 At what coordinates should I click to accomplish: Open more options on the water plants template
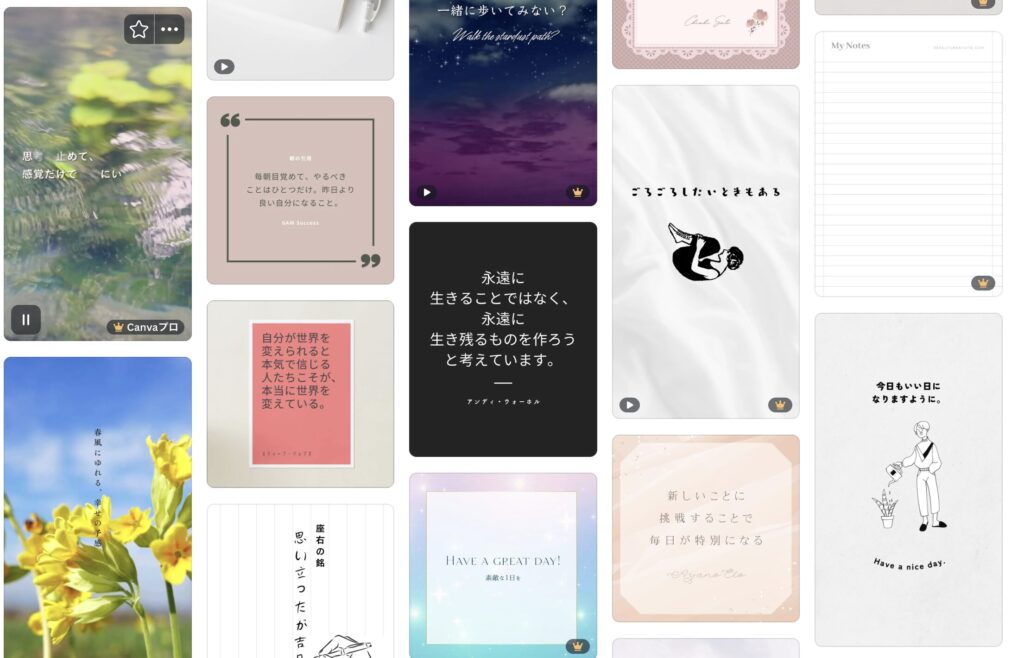(170, 29)
